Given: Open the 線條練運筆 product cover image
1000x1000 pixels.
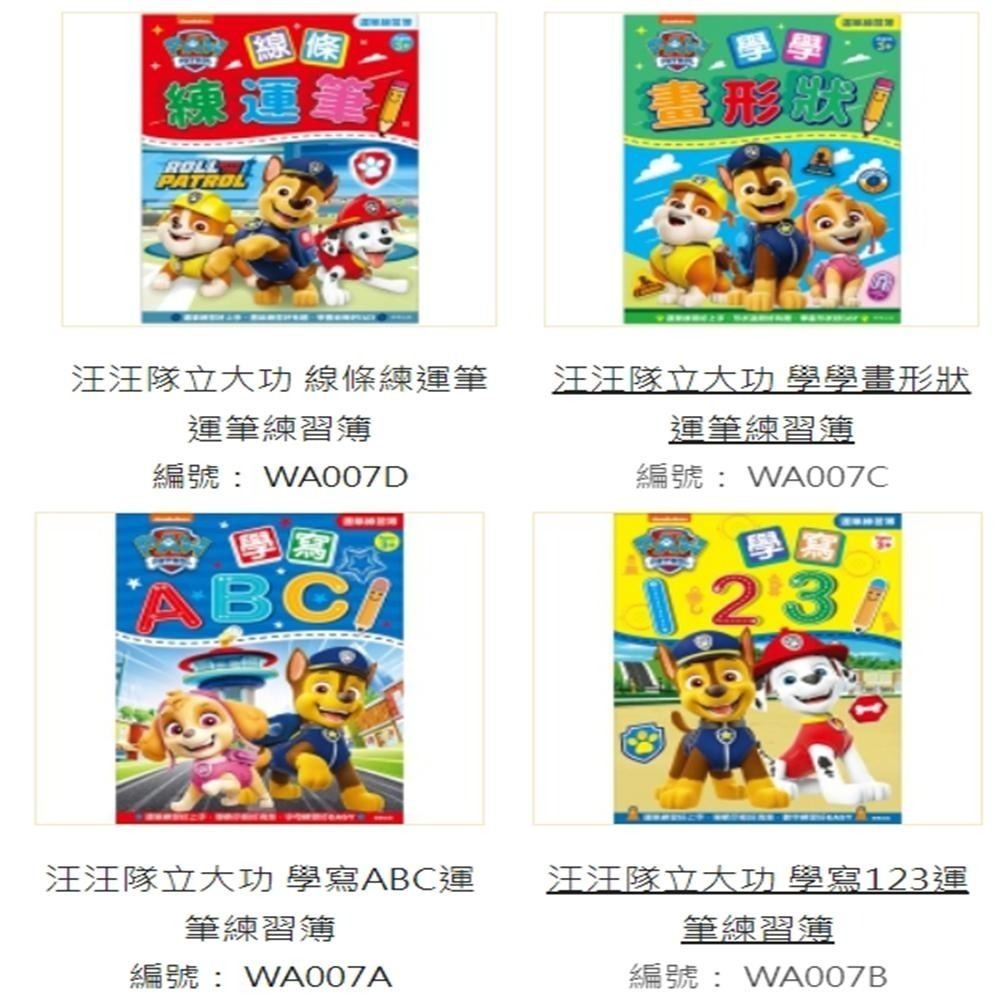Looking at the screenshot, I should coord(279,169).
